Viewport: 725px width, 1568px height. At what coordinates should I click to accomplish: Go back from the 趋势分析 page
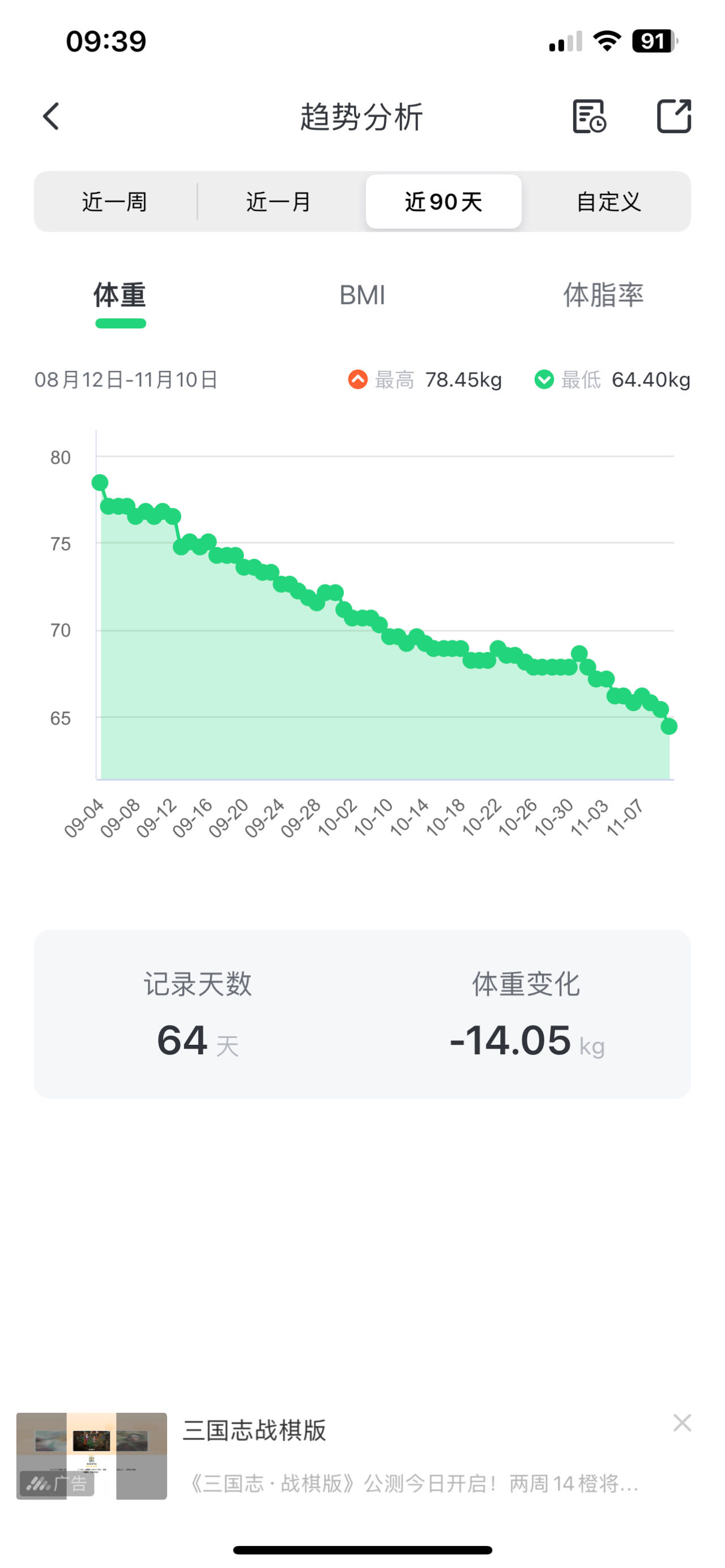click(x=51, y=116)
